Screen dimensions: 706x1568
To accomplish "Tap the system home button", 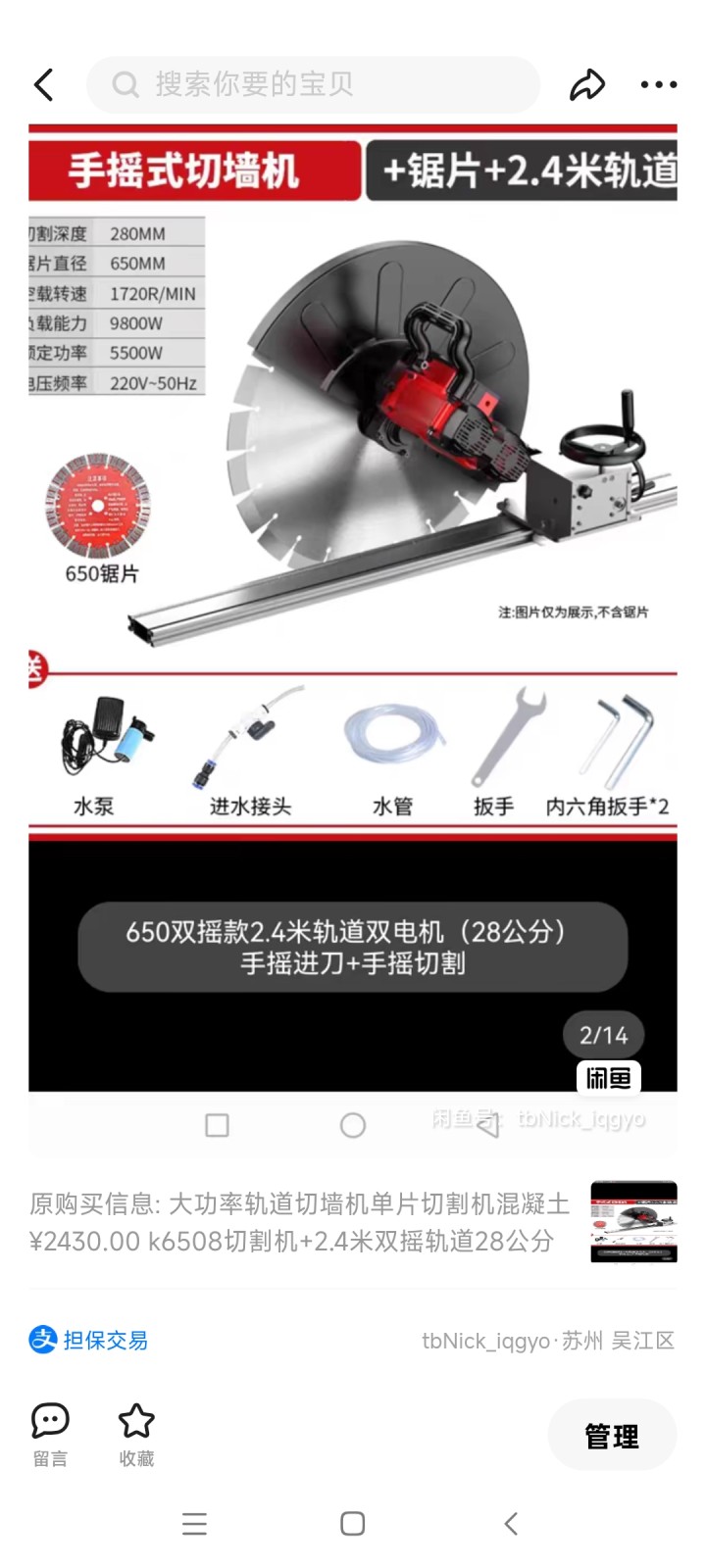I will pyautogui.click(x=353, y=1523).
